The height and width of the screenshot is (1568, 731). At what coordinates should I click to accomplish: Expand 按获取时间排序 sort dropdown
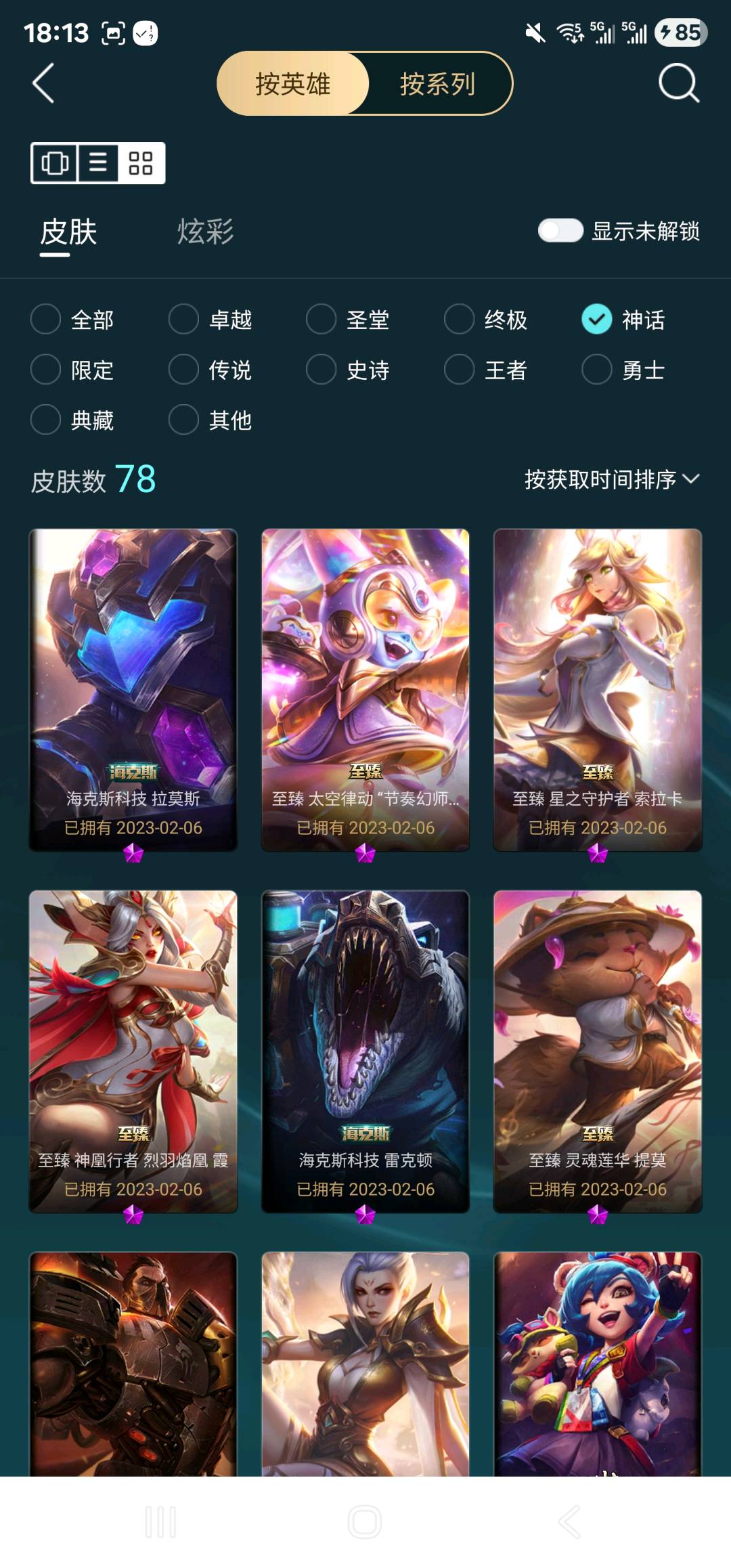(x=612, y=479)
